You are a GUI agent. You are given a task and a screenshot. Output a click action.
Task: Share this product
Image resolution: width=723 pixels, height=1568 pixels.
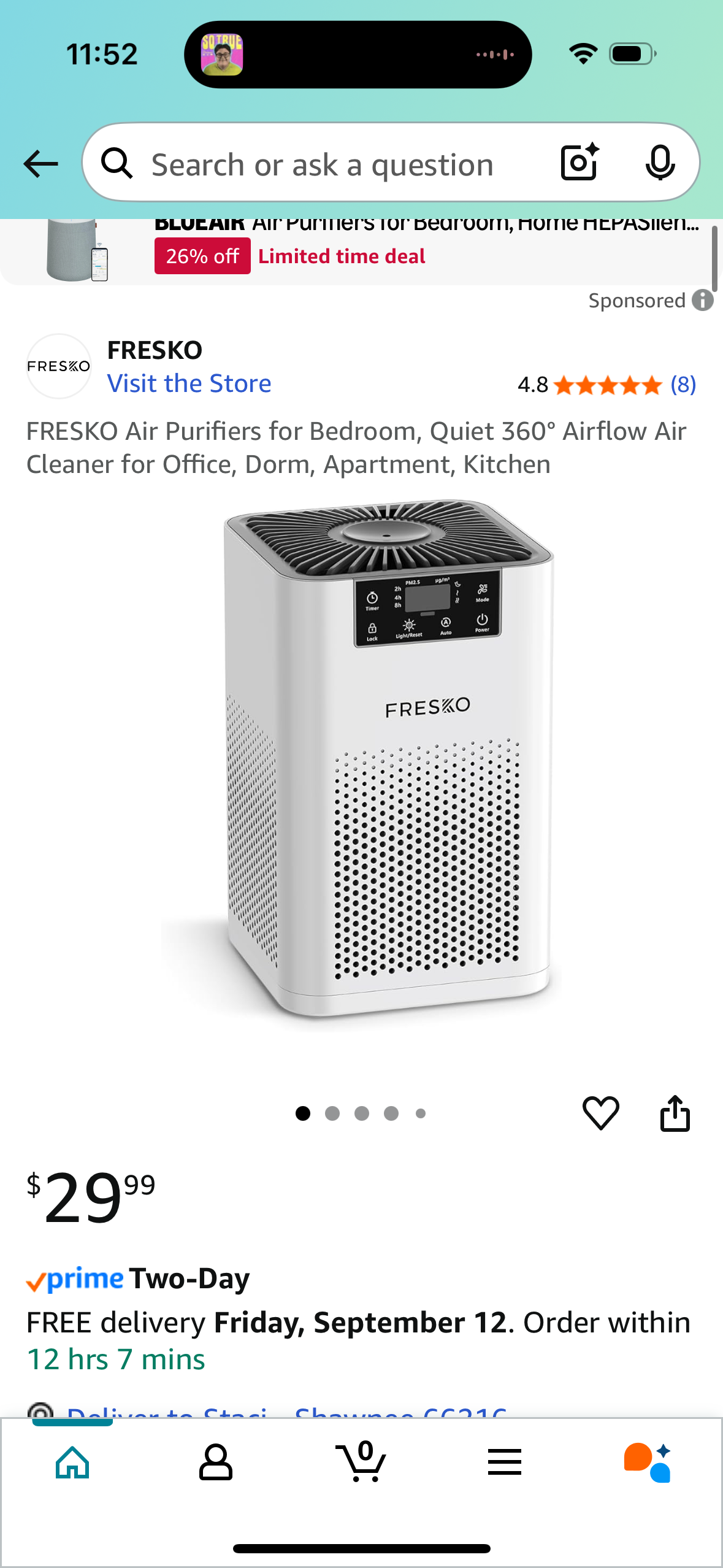pyautogui.click(x=675, y=1113)
